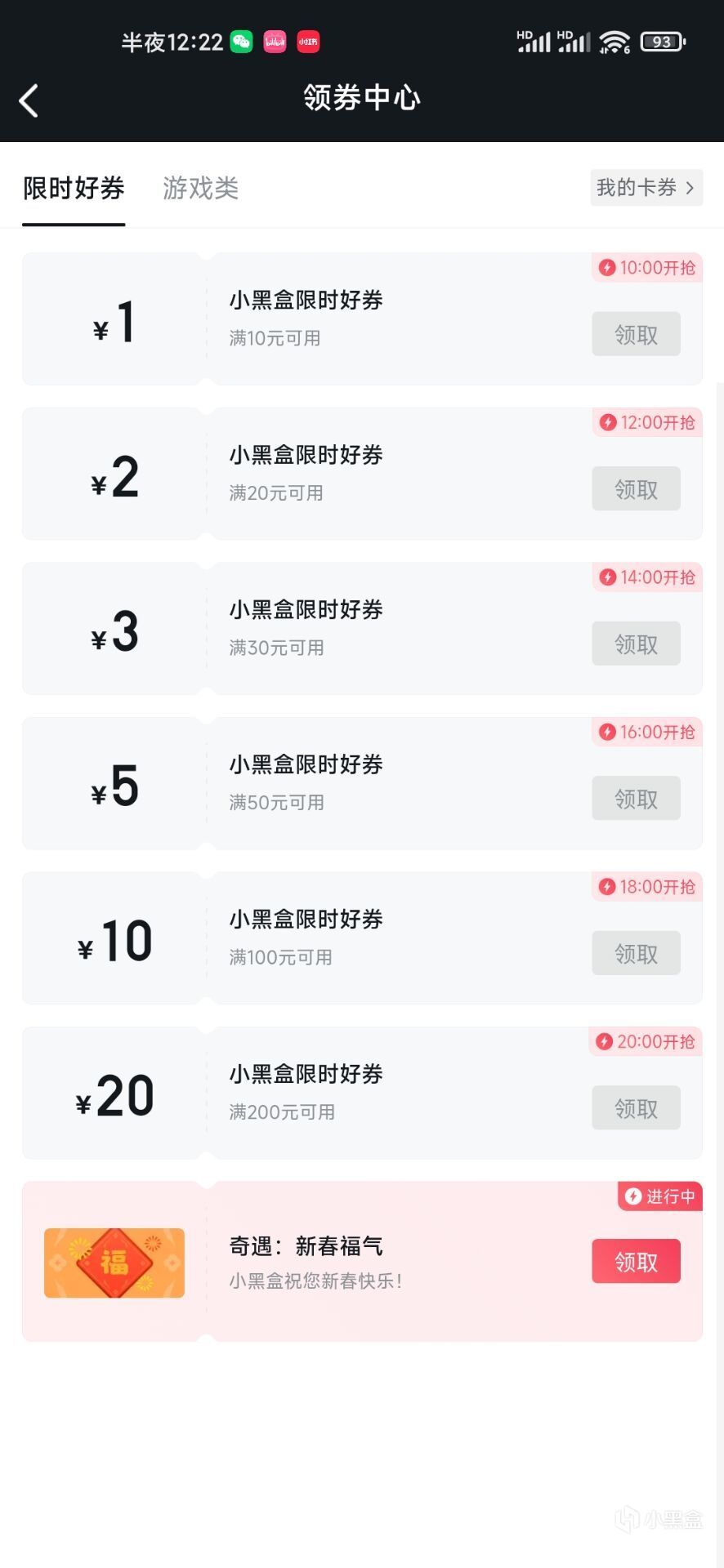Claim the ¥3 coupon (满30元可用)

[636, 644]
